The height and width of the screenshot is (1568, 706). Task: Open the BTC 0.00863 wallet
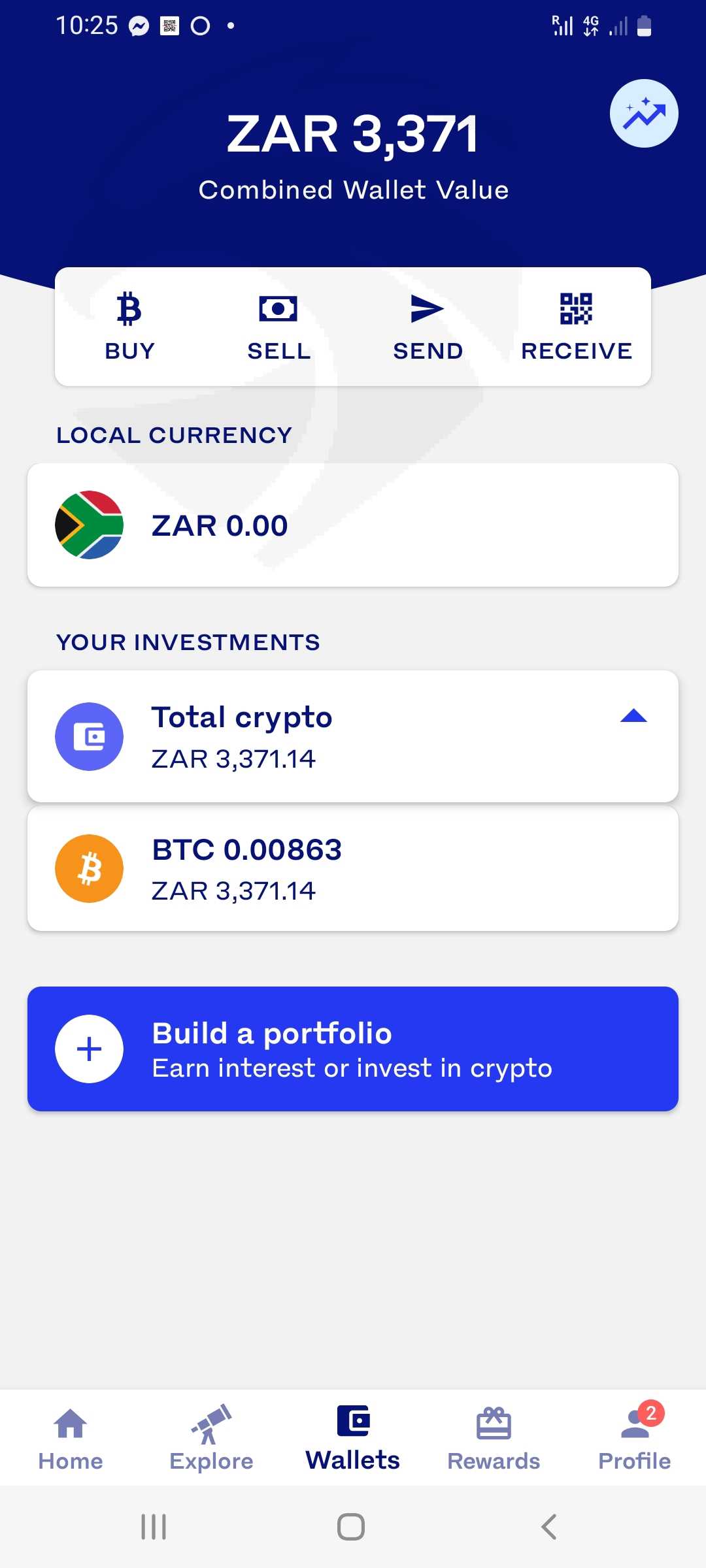(x=353, y=868)
